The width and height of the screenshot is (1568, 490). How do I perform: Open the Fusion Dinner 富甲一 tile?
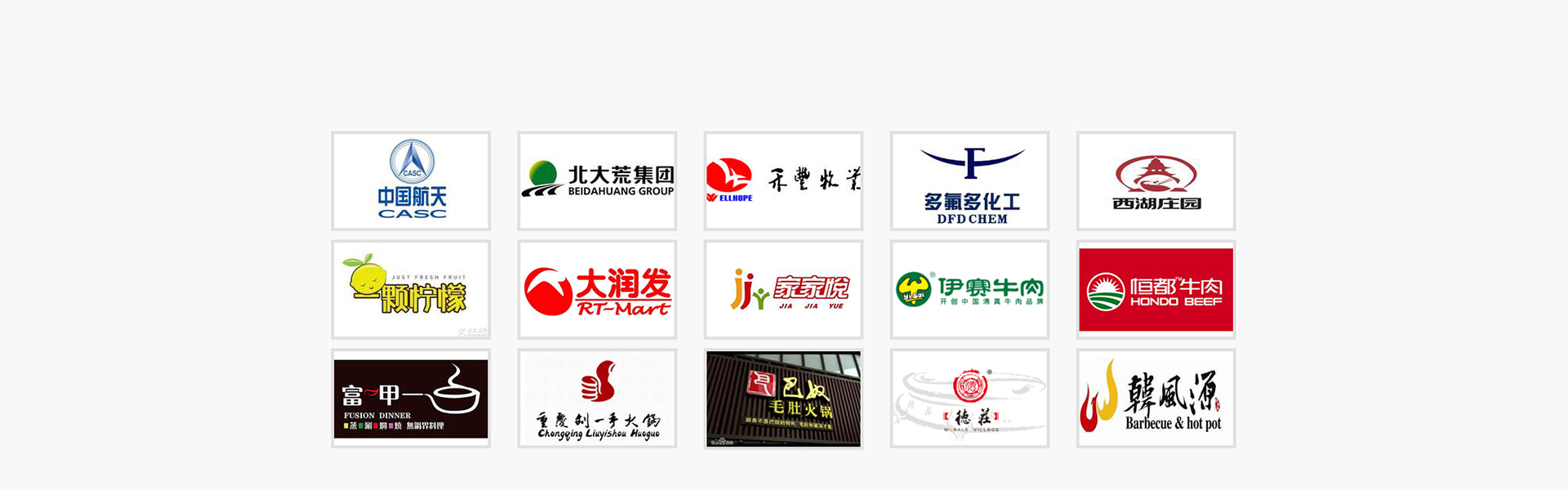(411, 399)
